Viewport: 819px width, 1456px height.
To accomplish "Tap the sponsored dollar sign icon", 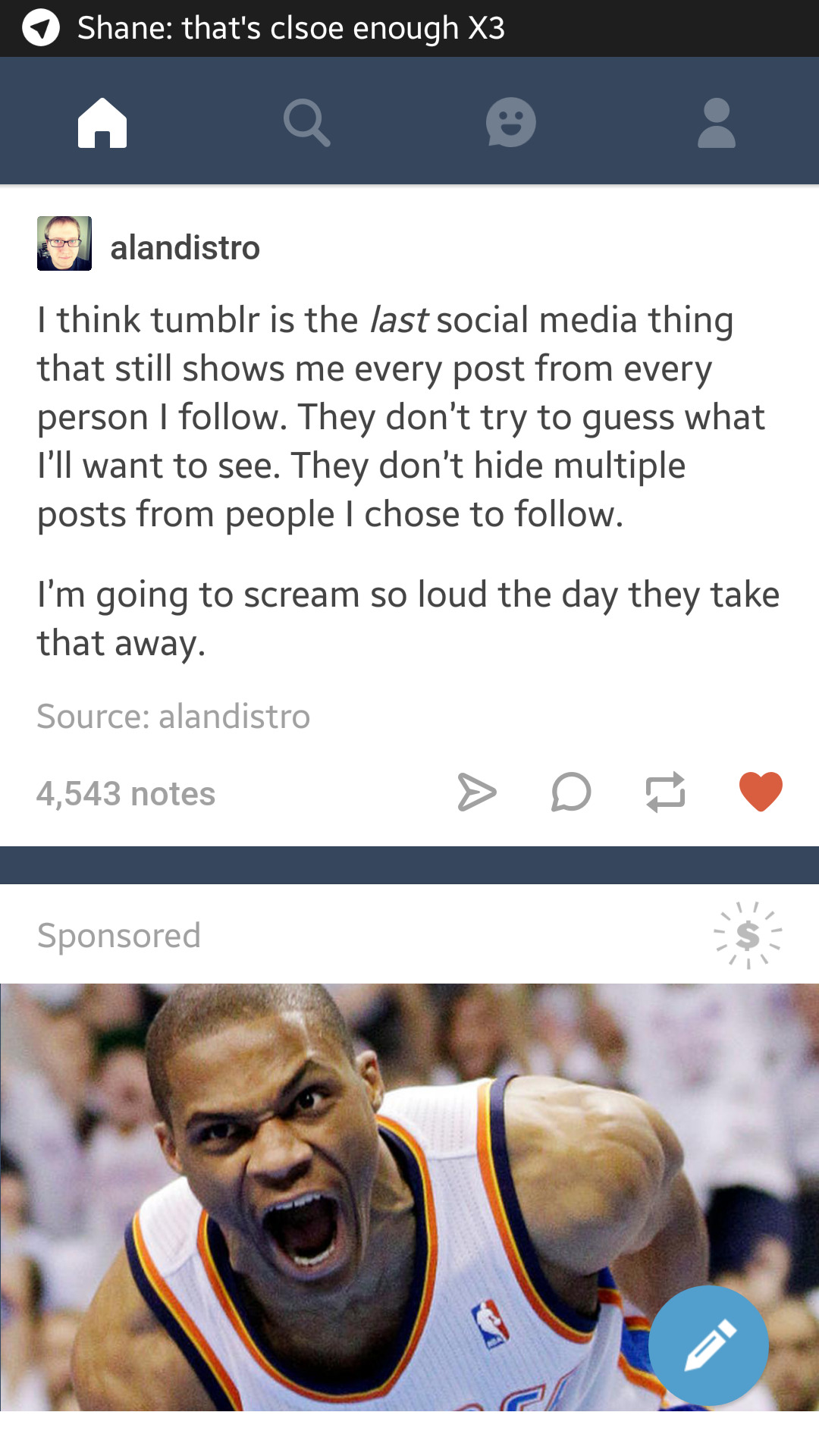I will [x=748, y=935].
